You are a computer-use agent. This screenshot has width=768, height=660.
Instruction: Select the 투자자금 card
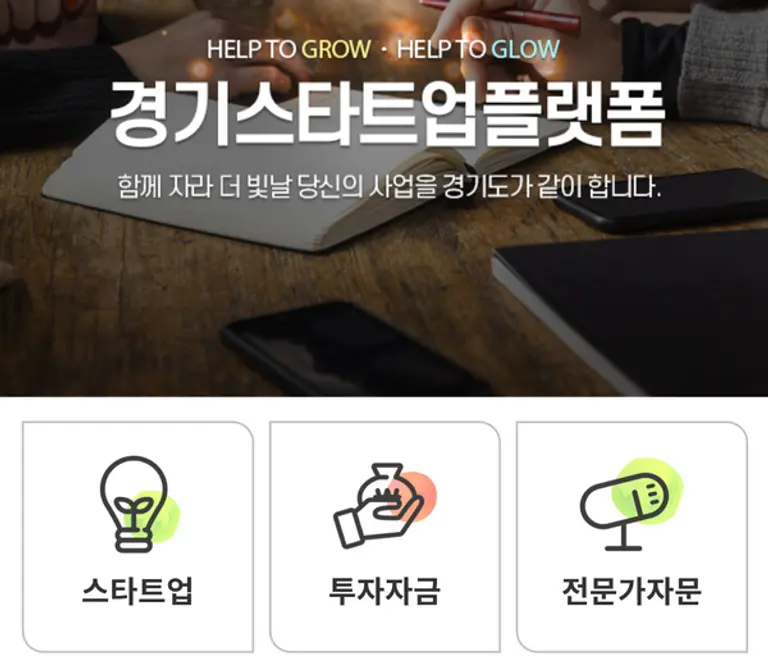click(x=384, y=537)
